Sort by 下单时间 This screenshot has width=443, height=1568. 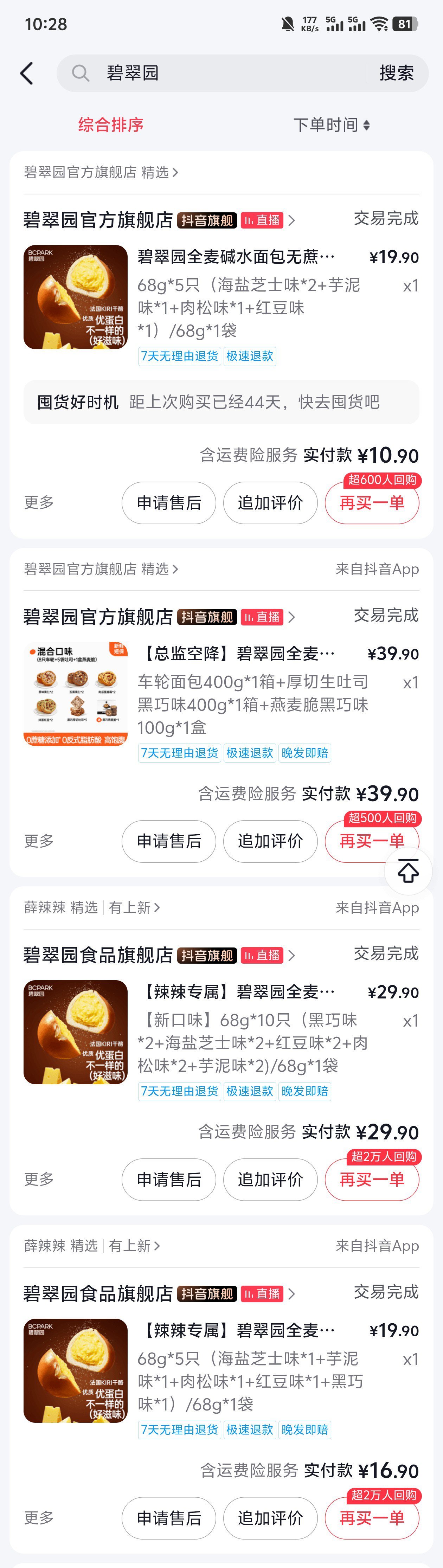pyautogui.click(x=331, y=125)
